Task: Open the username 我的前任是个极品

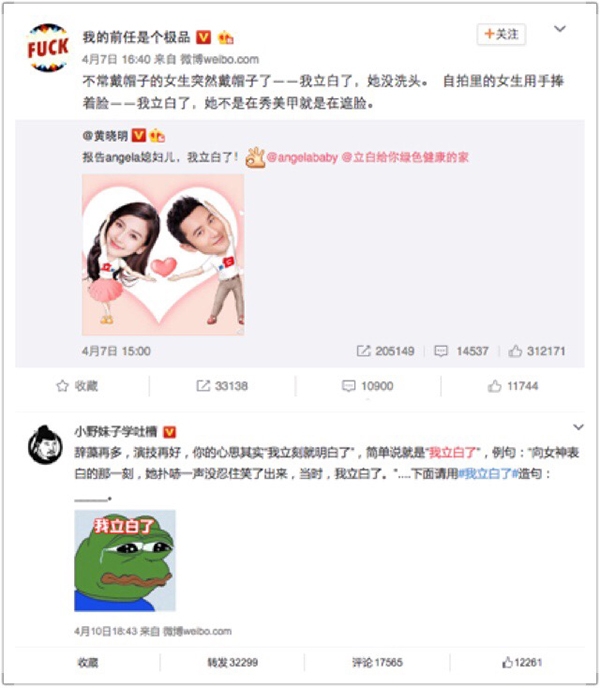Action: point(137,37)
